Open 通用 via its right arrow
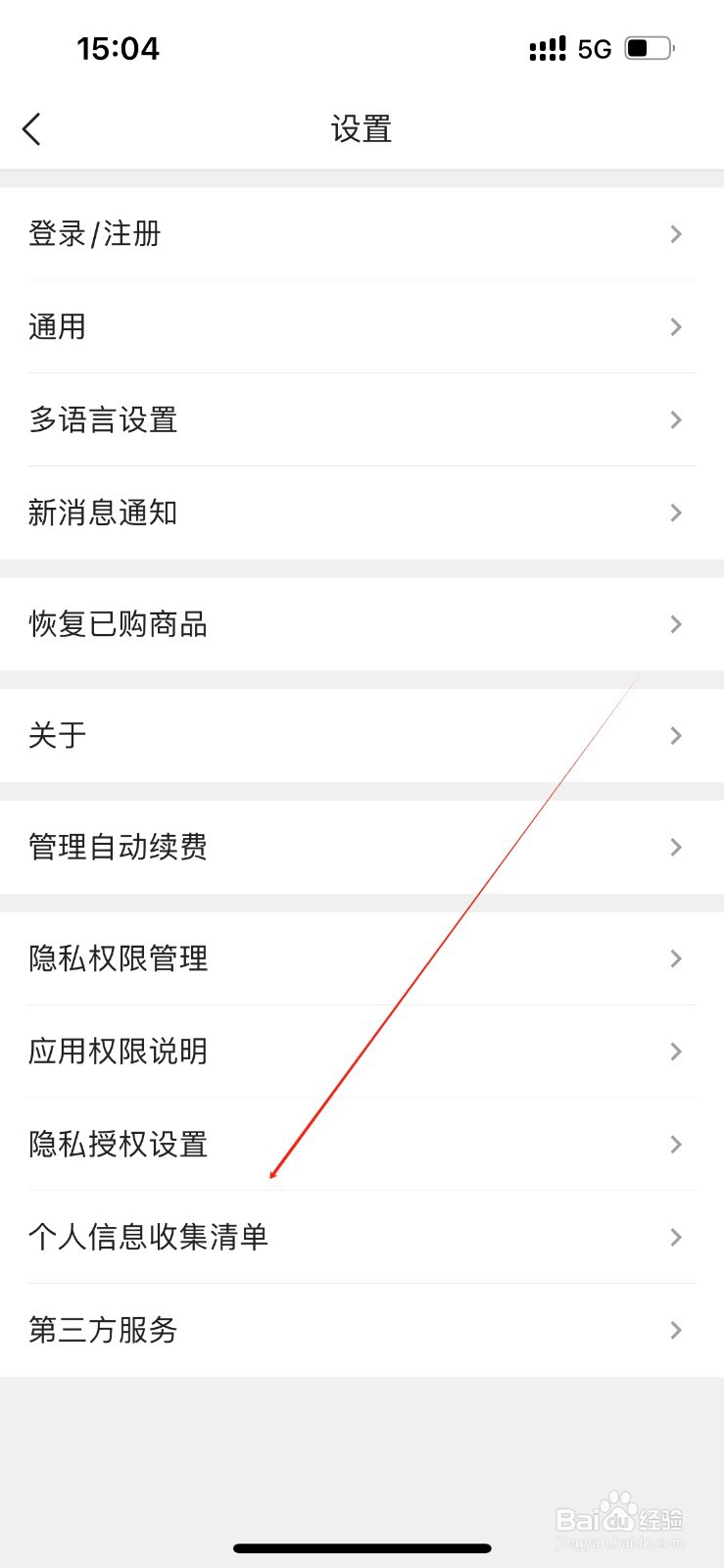The width and height of the screenshot is (724, 1568). point(675,326)
